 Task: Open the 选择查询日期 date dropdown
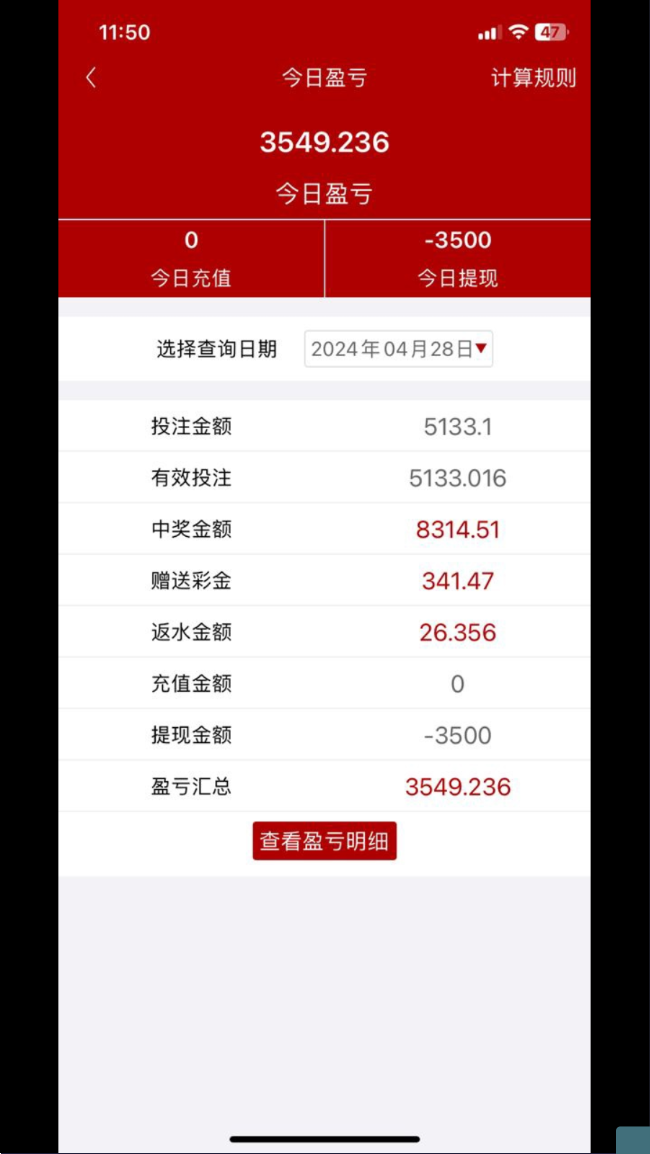pyautogui.click(x=398, y=349)
